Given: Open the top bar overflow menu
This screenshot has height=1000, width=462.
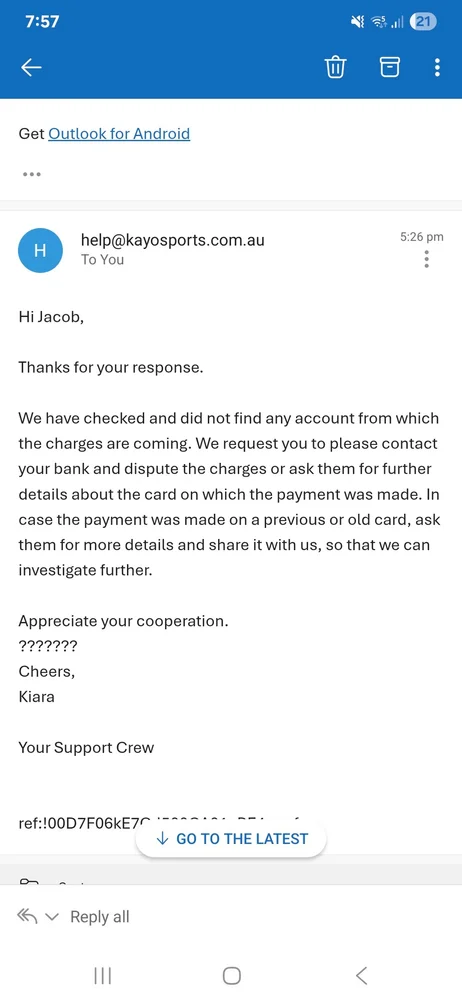Looking at the screenshot, I should (437, 67).
